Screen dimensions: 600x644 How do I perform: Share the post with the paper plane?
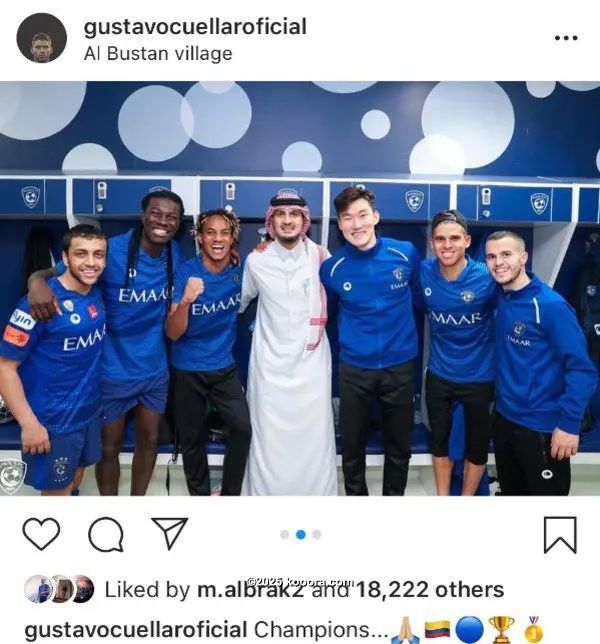(169, 534)
